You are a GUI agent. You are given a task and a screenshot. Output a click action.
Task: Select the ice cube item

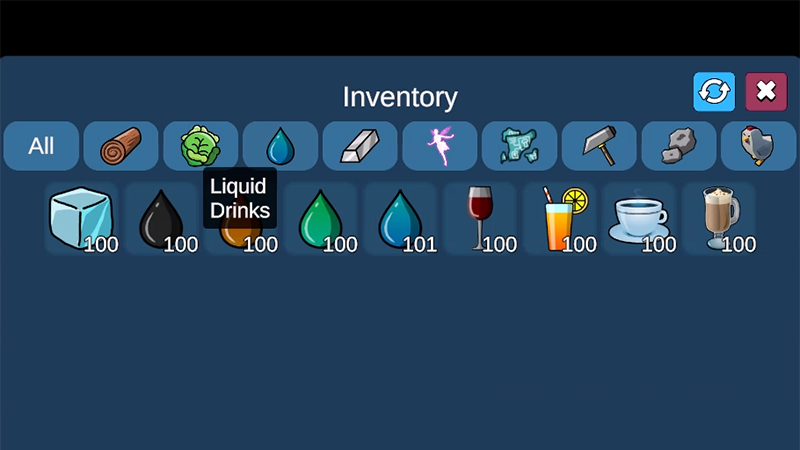tap(81, 218)
